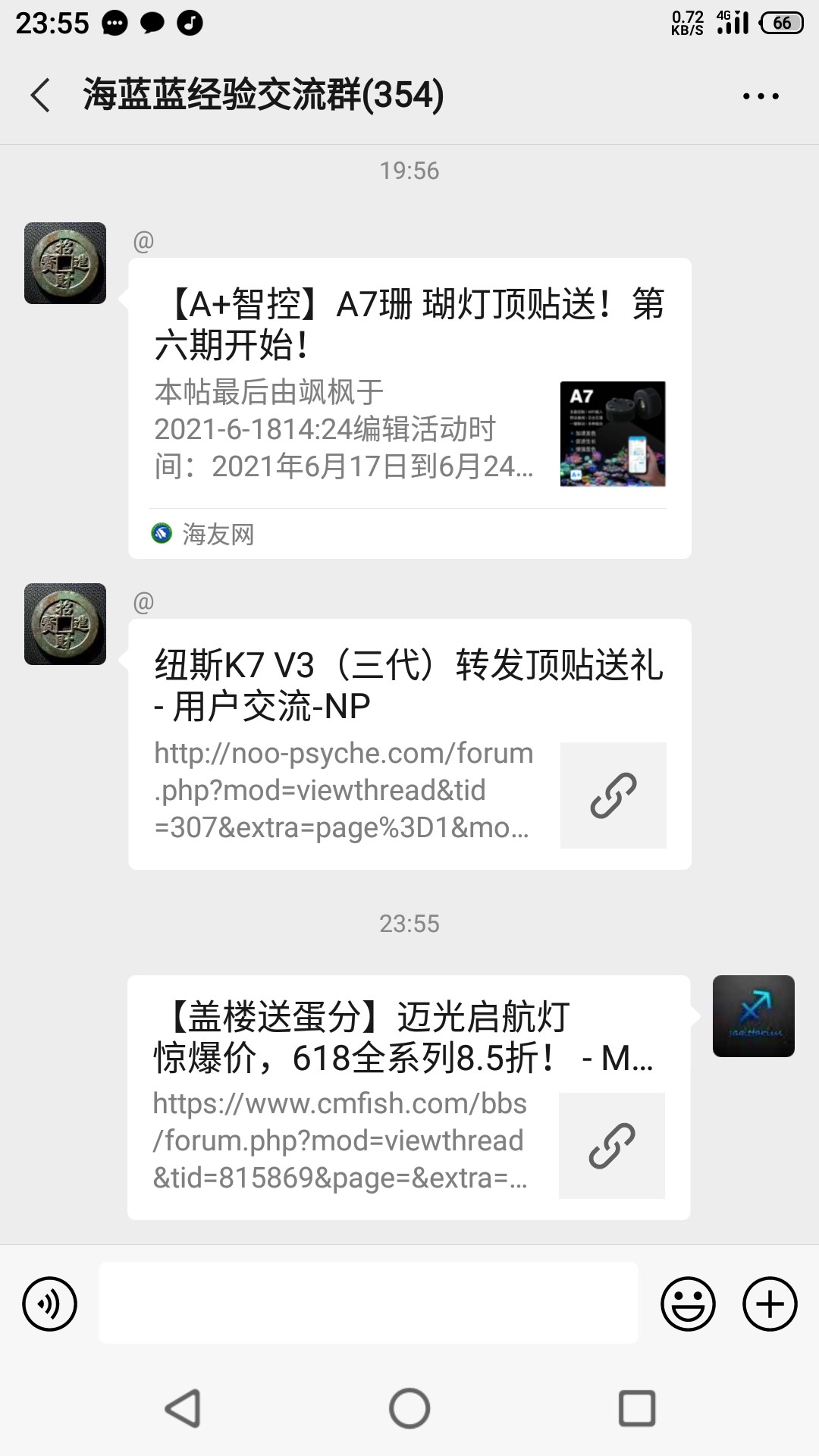Open the A+智控 A7 珊瑚灯 shared post

pos(409,408)
